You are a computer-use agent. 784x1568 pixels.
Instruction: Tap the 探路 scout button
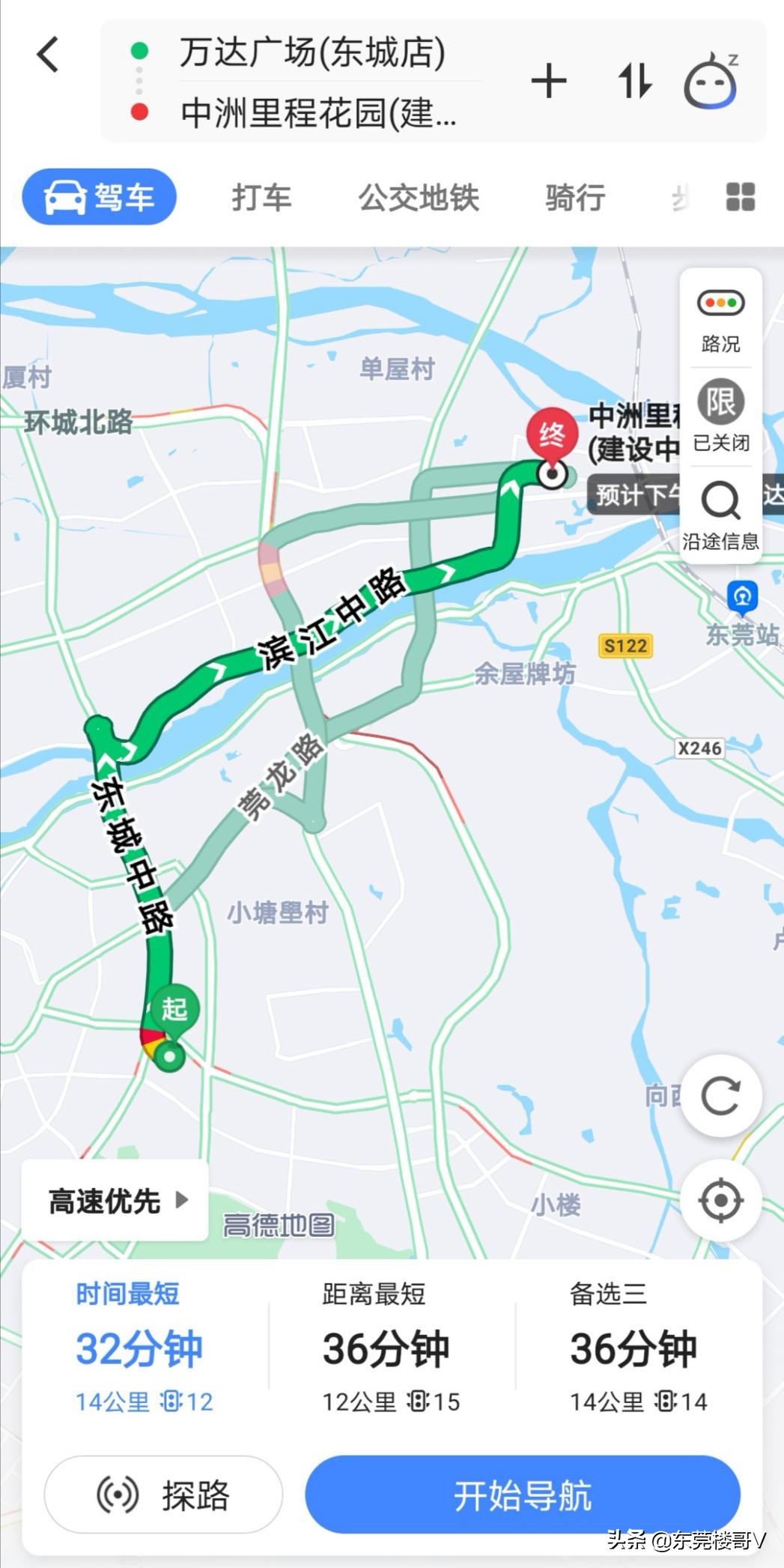163,1494
